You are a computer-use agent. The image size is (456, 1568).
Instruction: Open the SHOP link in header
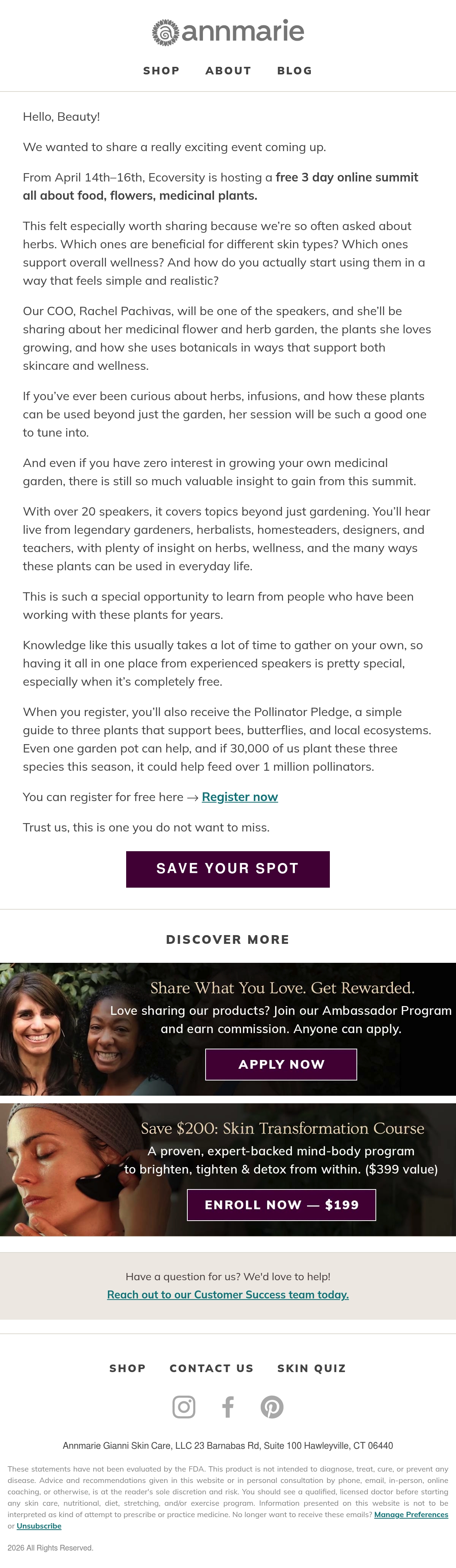point(161,71)
